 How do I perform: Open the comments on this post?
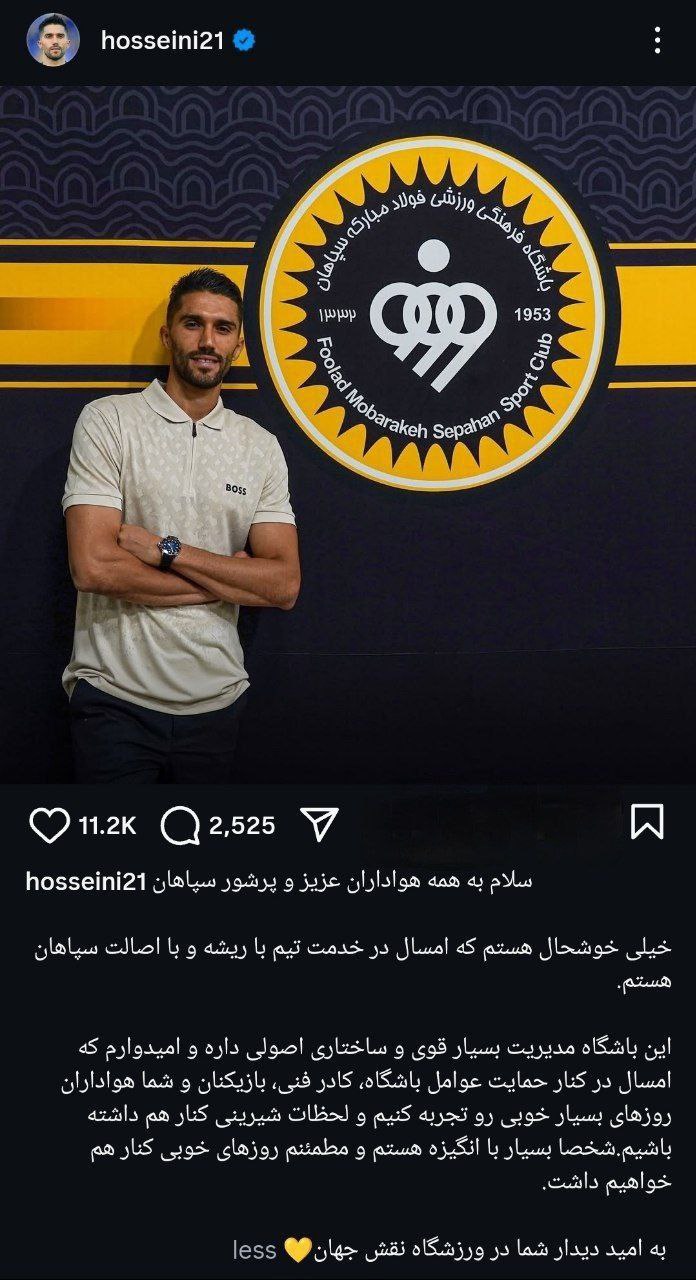(x=181, y=824)
